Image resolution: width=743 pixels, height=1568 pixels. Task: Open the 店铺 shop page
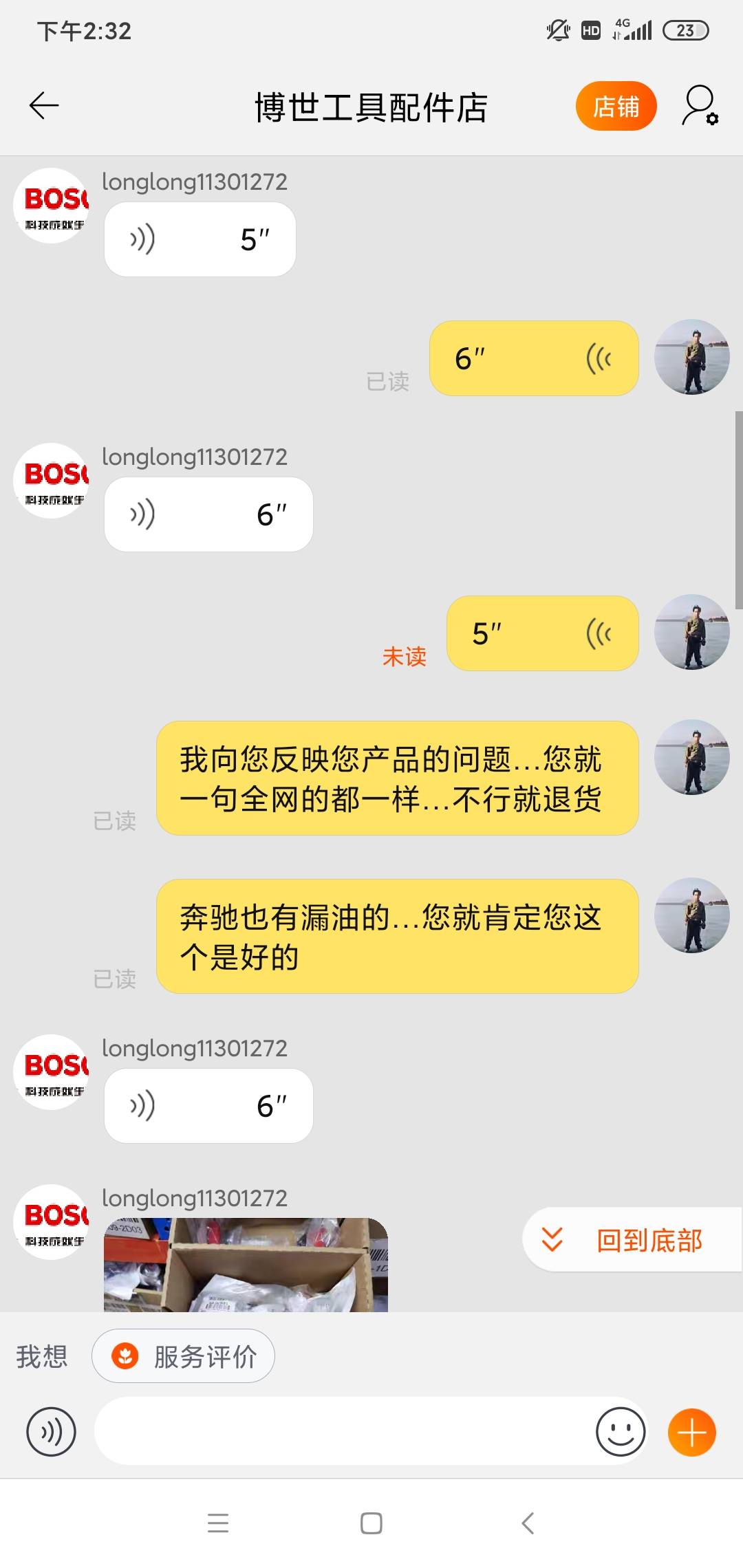pos(616,106)
